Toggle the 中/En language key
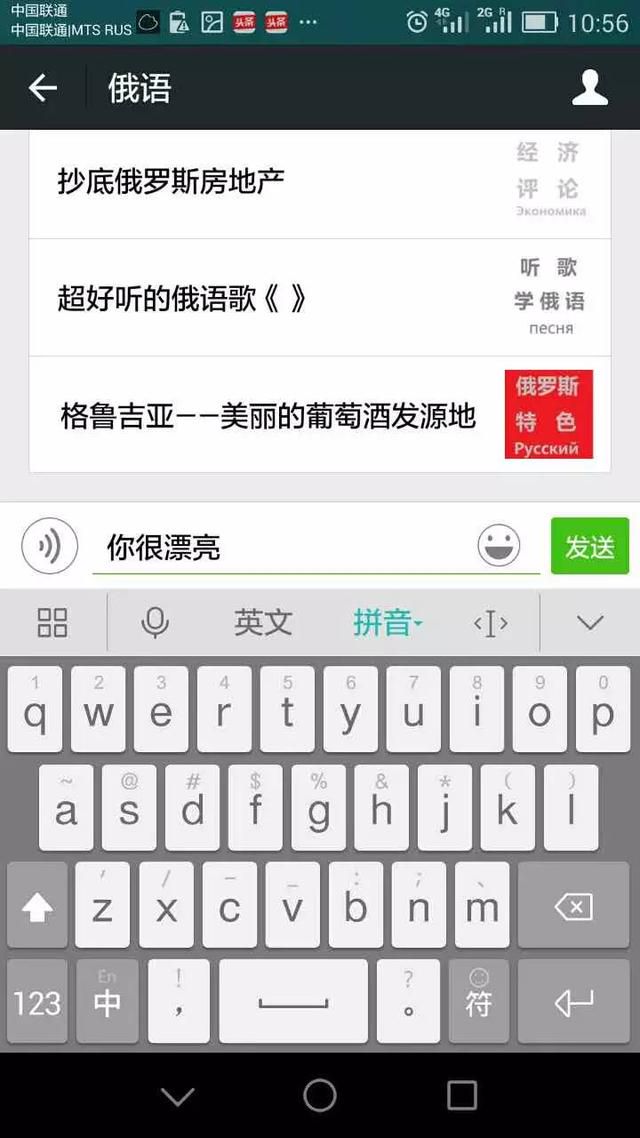Screen dimensions: 640x1138 (x=107, y=1002)
